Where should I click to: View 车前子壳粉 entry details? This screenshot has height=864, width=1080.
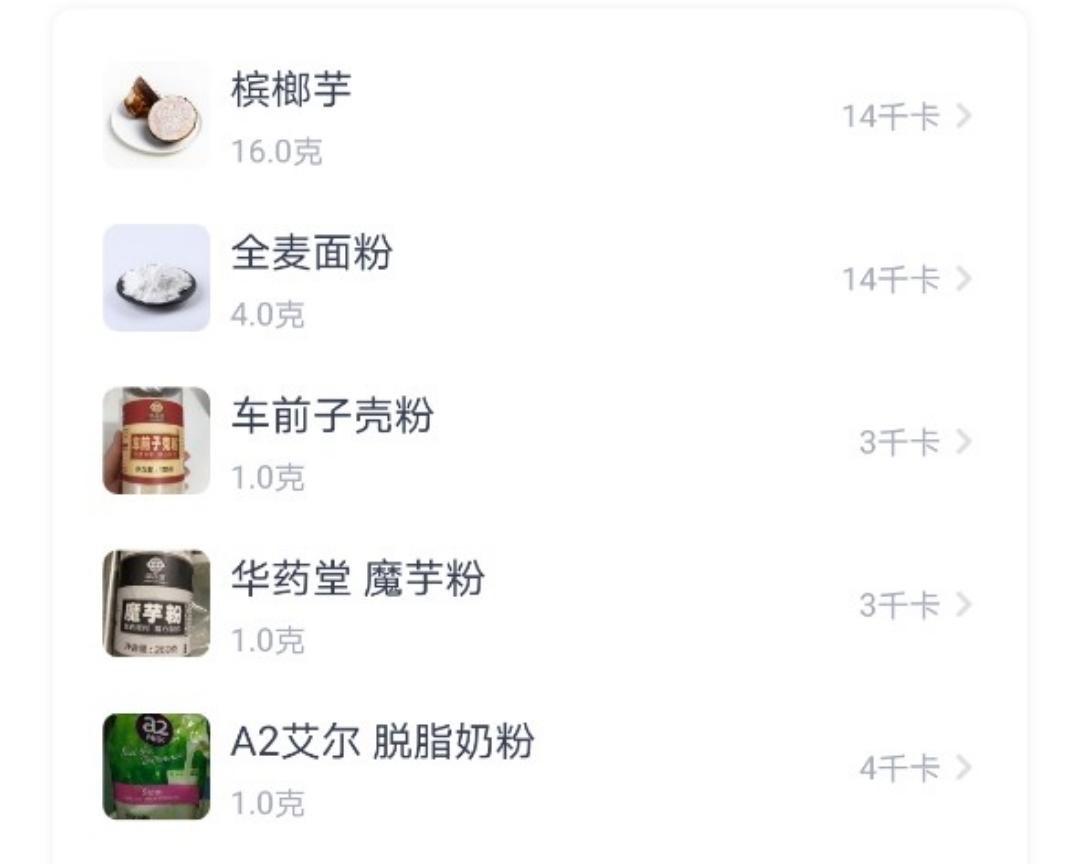538,441
